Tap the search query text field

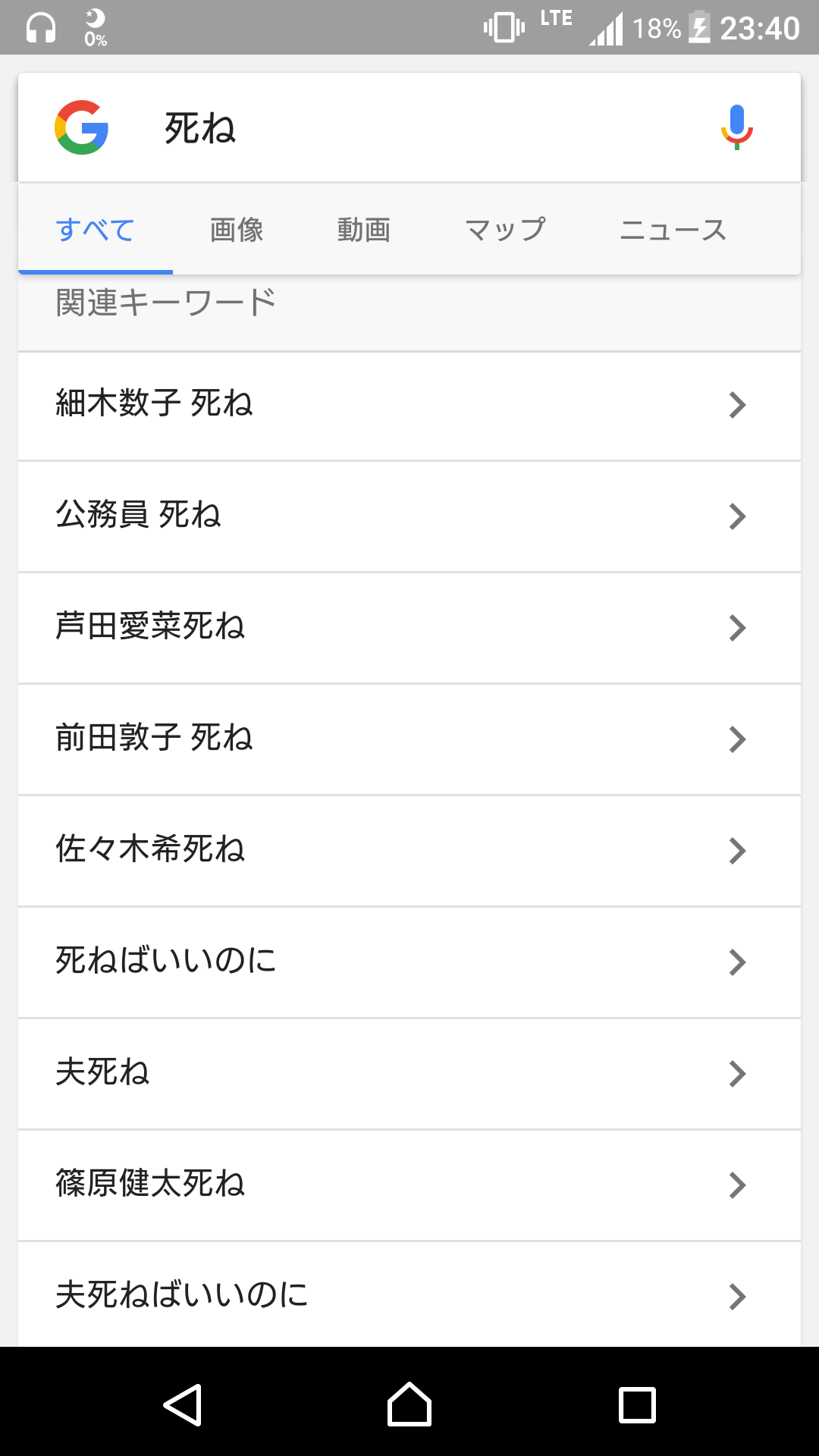tap(425, 127)
